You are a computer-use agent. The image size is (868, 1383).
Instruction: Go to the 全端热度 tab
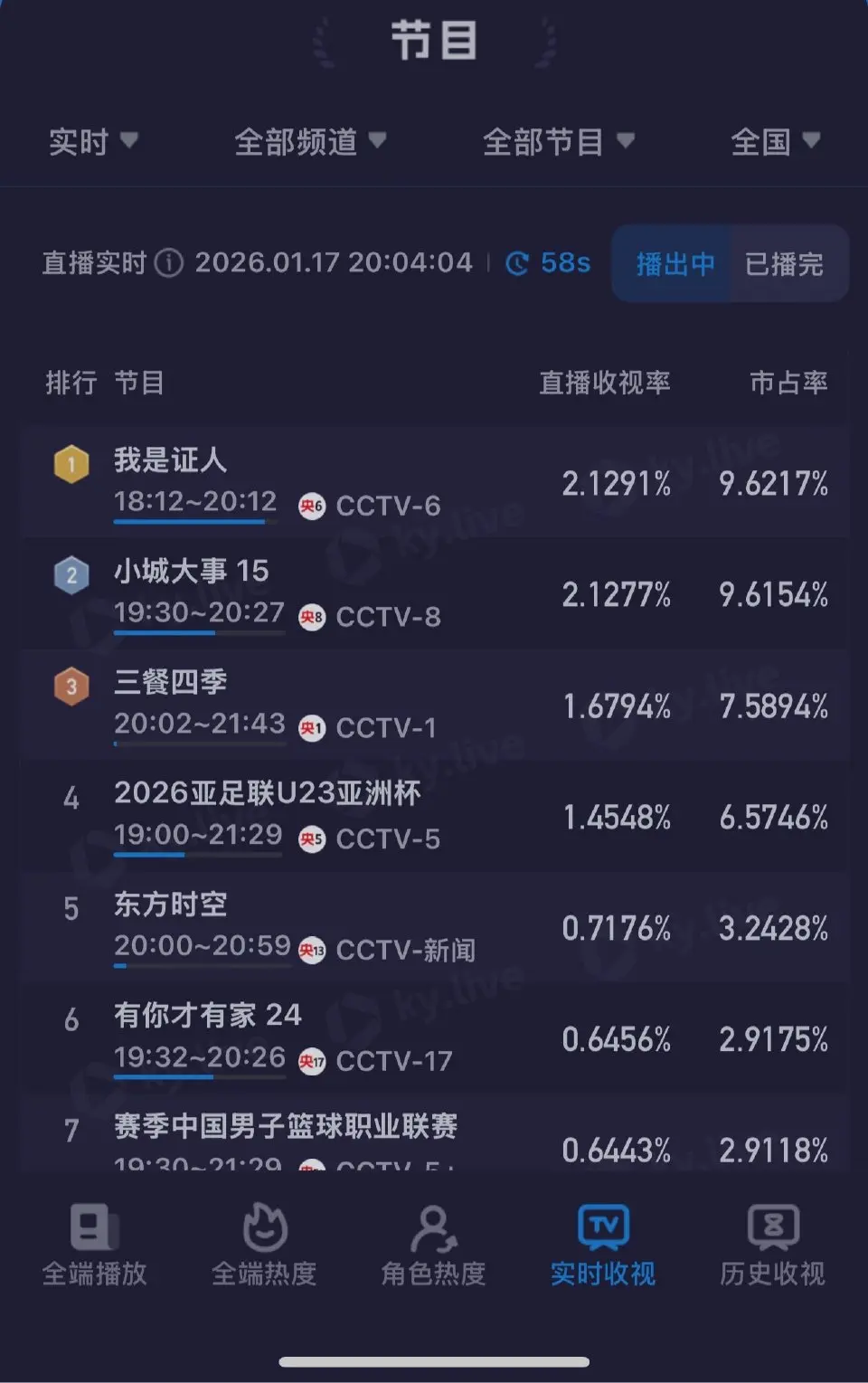coord(264,1246)
